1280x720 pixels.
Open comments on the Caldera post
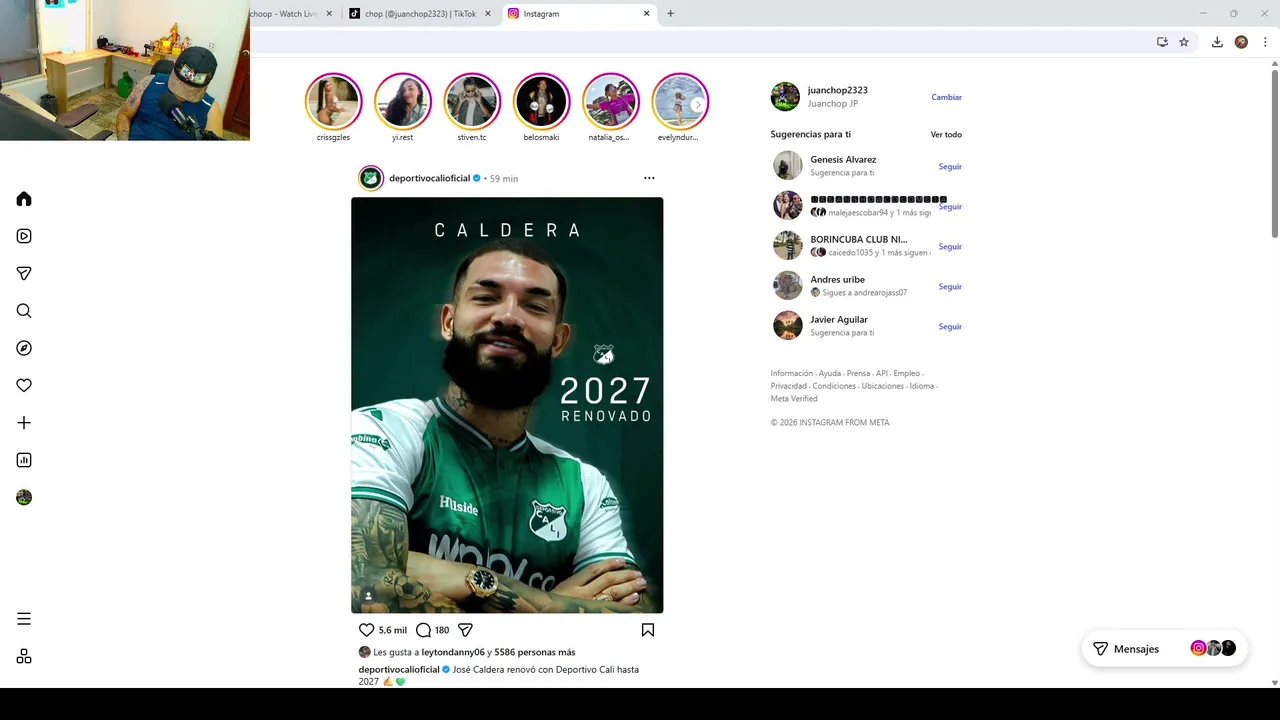click(423, 630)
